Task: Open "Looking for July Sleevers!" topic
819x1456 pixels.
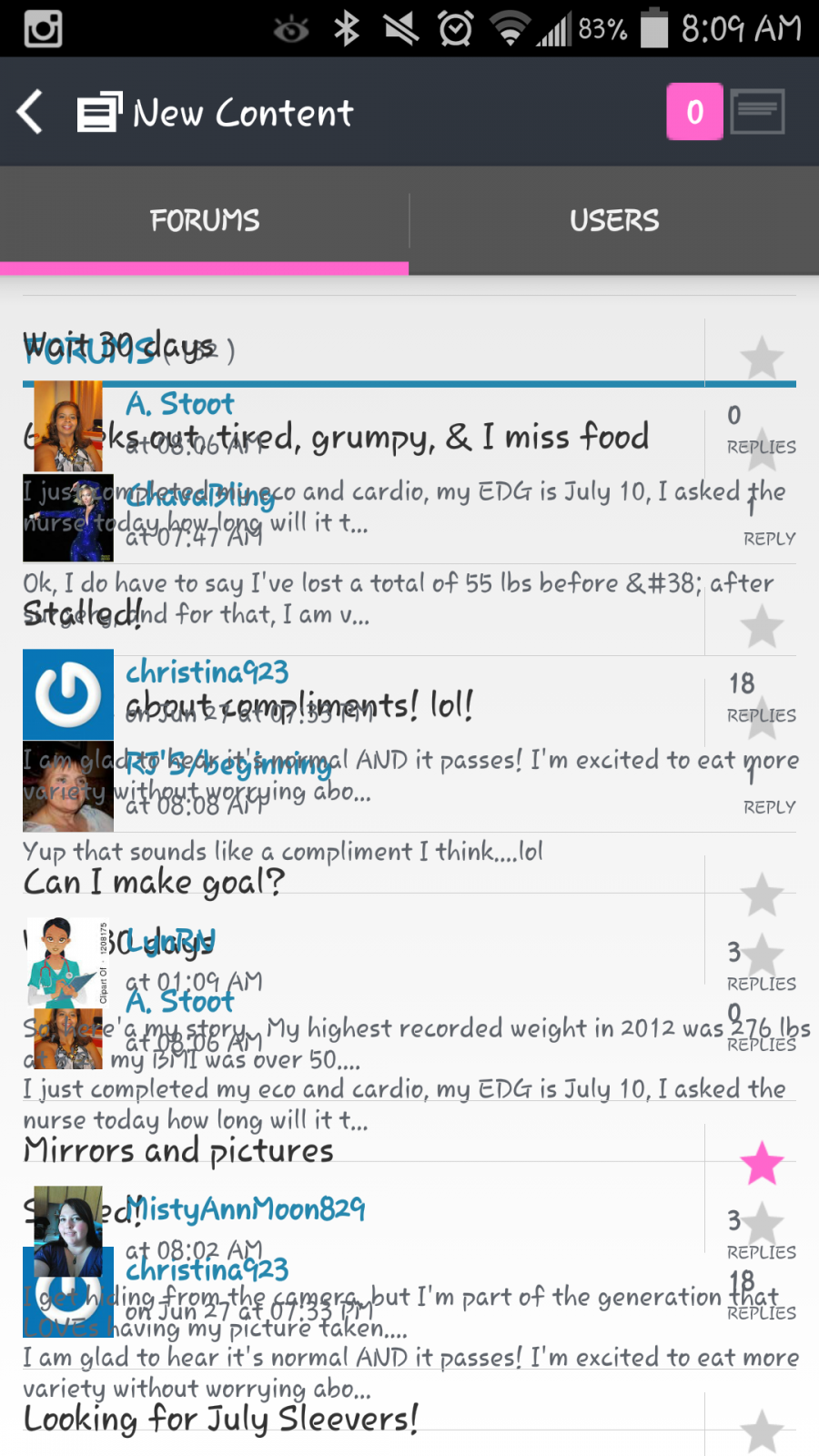Action: 221,1419
